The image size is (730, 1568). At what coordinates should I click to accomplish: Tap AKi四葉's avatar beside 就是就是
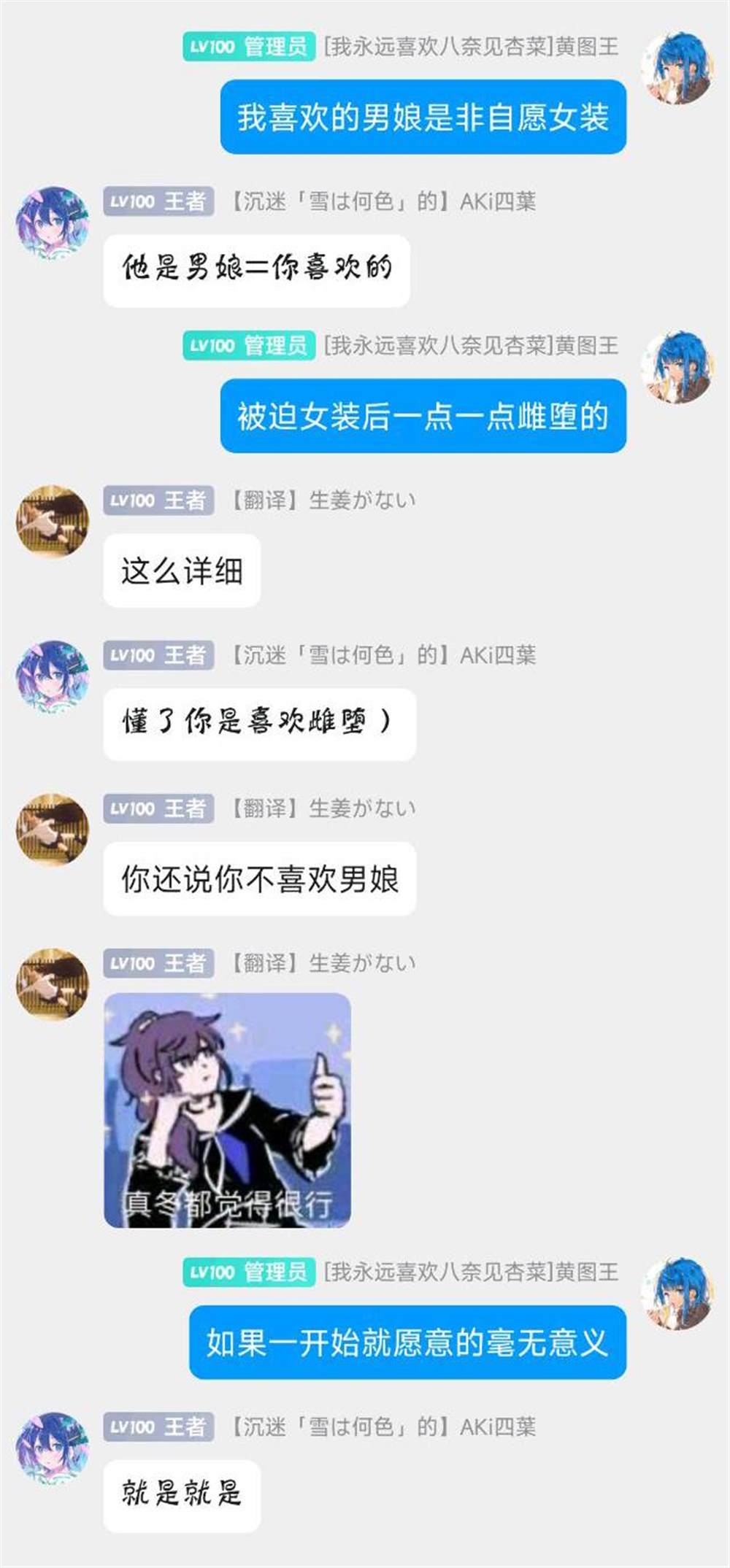coord(53,1448)
